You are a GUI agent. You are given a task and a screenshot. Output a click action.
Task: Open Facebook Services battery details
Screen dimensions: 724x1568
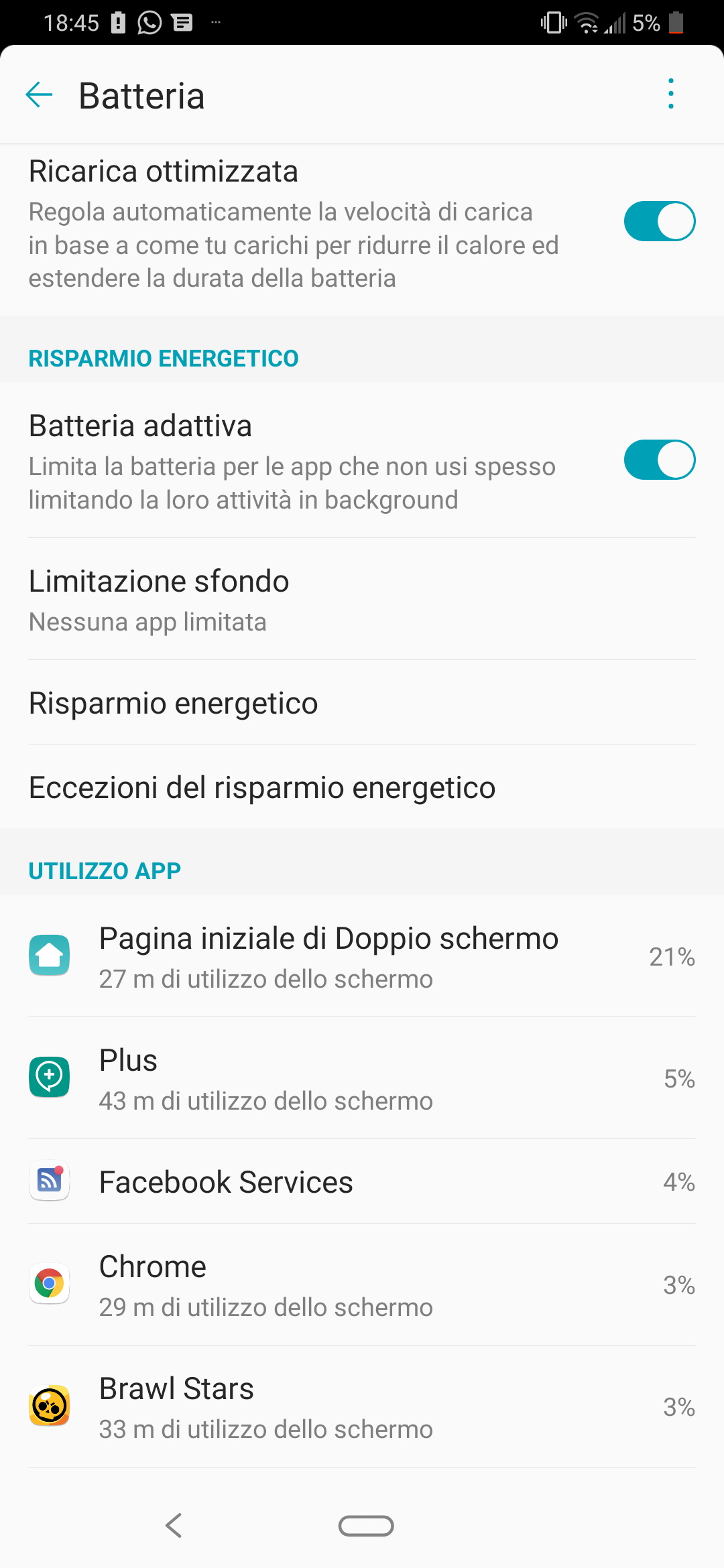[362, 1181]
